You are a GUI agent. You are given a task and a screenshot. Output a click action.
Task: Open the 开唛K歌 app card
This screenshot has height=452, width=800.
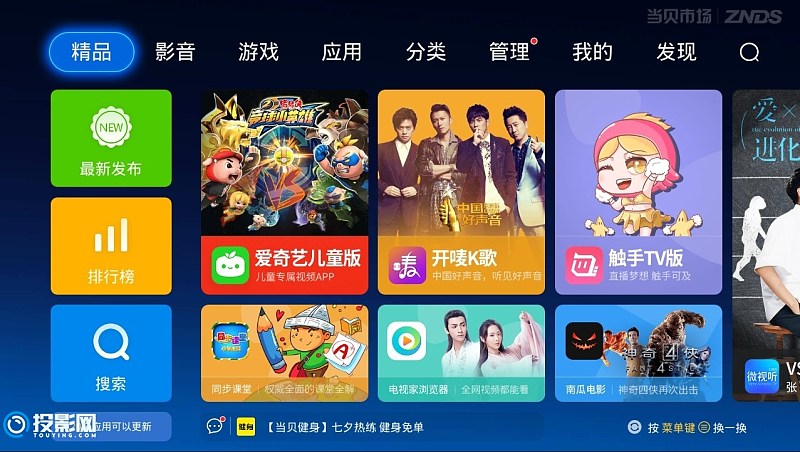tap(461, 191)
